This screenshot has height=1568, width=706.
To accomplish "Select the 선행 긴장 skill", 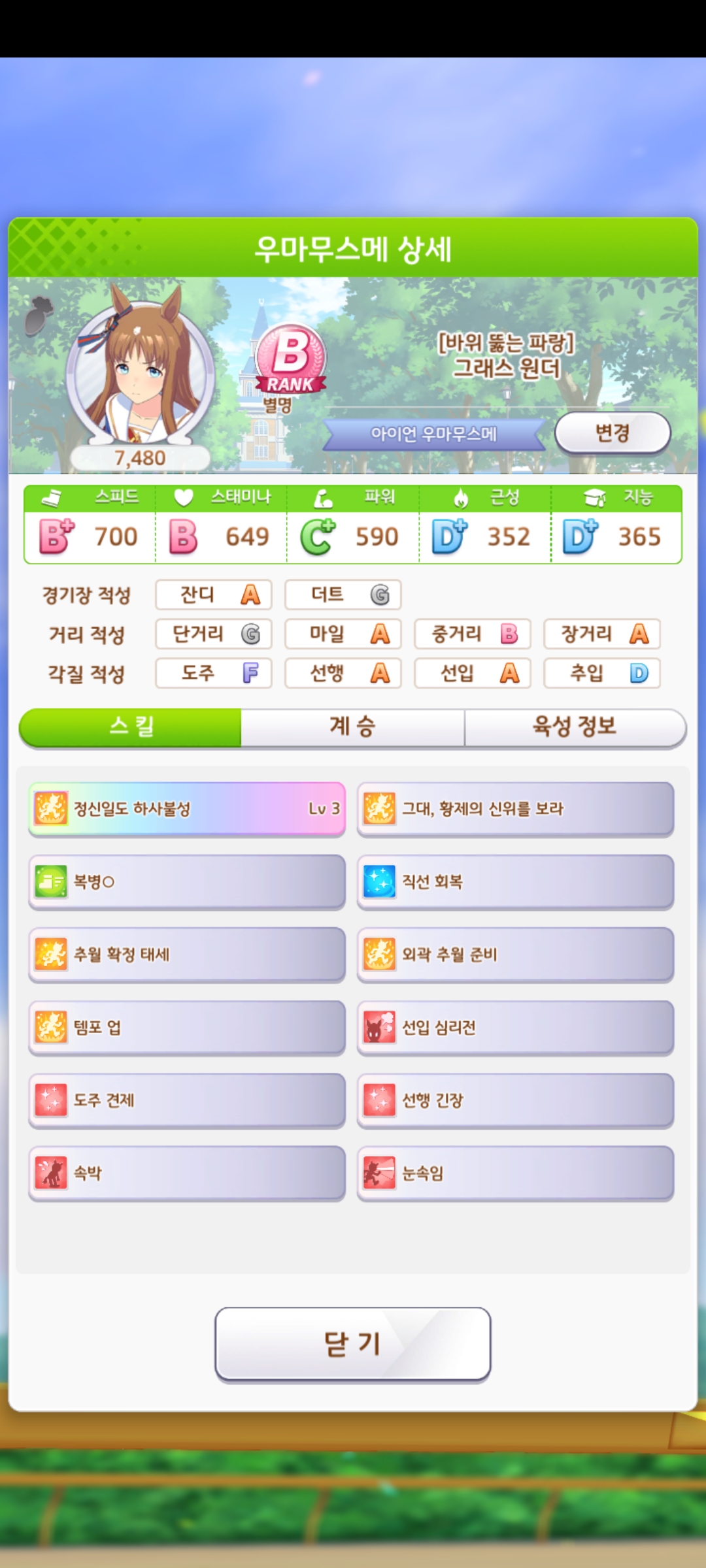I will pyautogui.click(x=515, y=1100).
